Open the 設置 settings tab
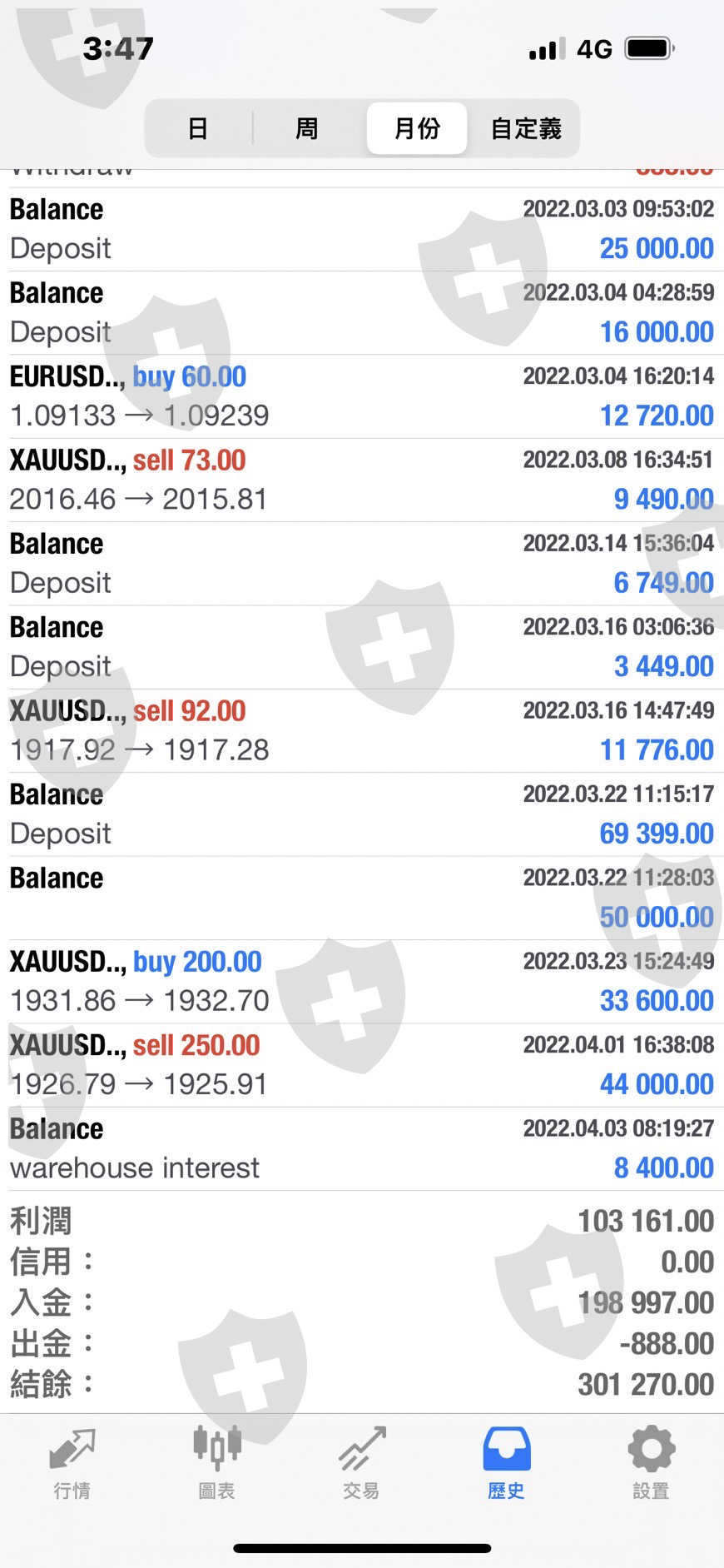 [x=651, y=1463]
